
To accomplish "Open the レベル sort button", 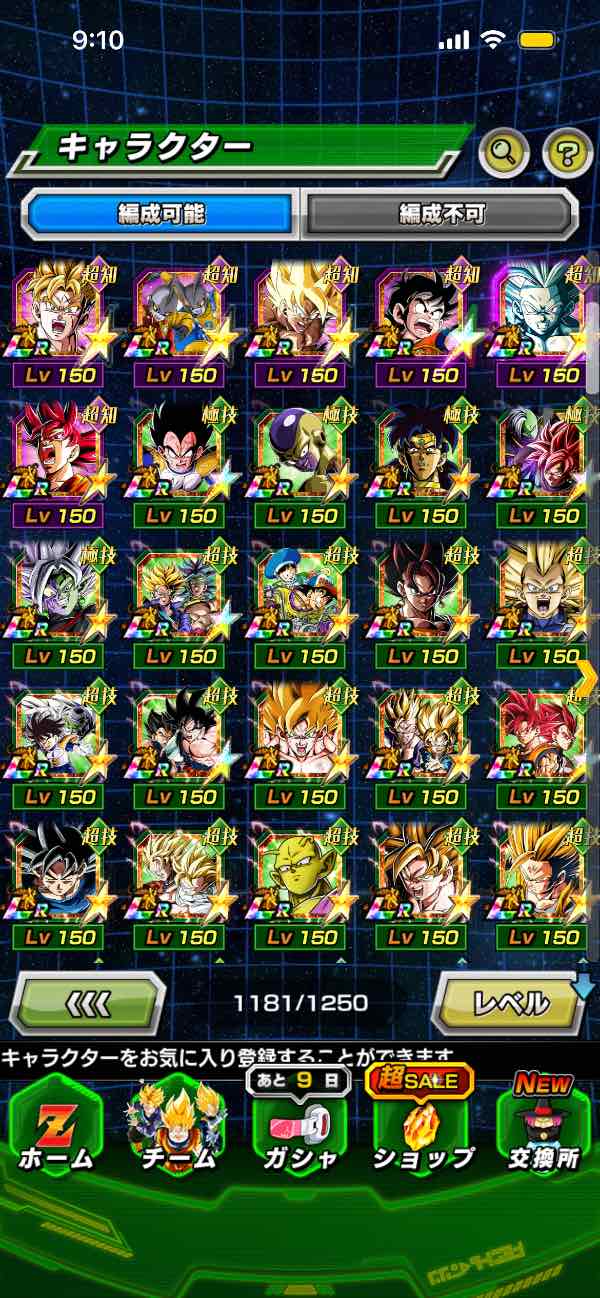I will point(509,1002).
